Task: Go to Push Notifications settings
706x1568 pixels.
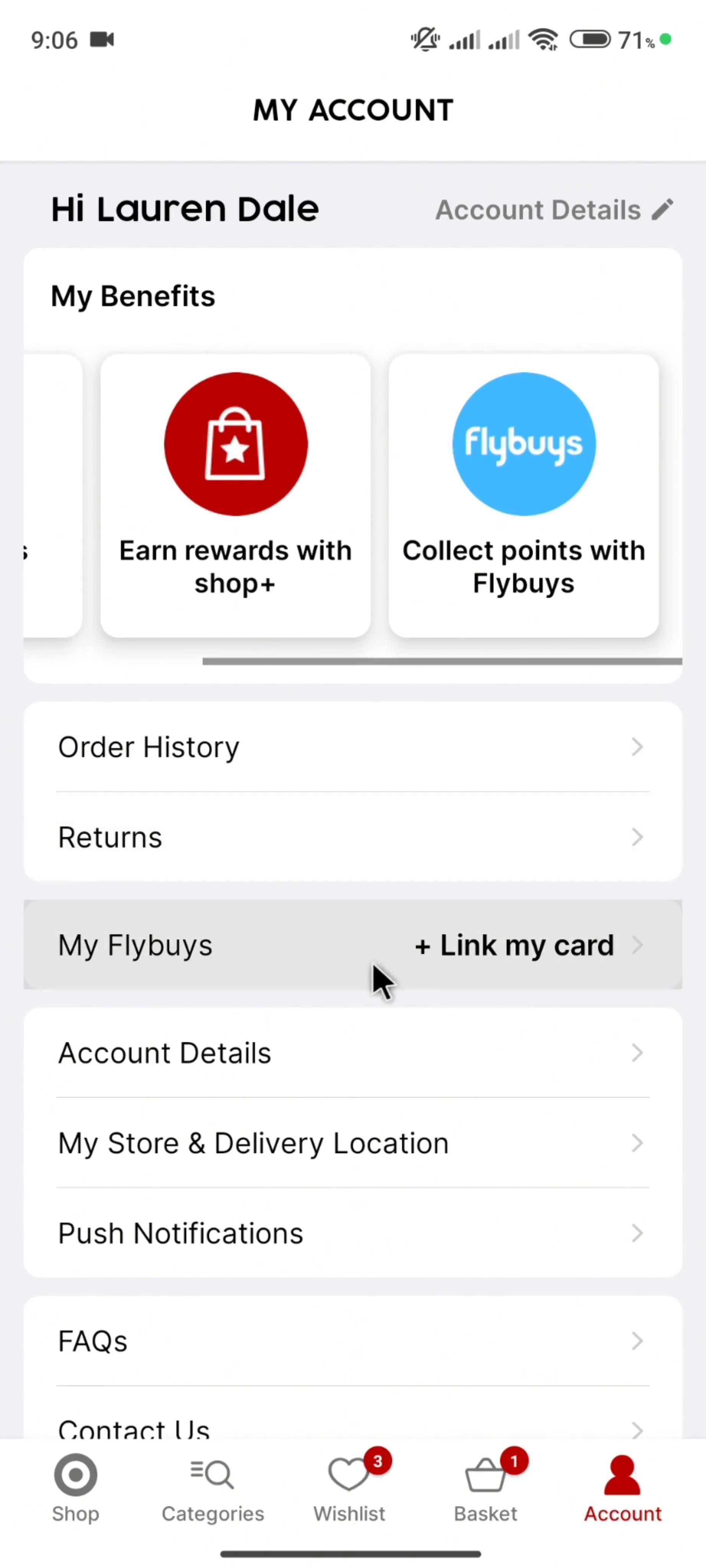Action: pos(352,1233)
